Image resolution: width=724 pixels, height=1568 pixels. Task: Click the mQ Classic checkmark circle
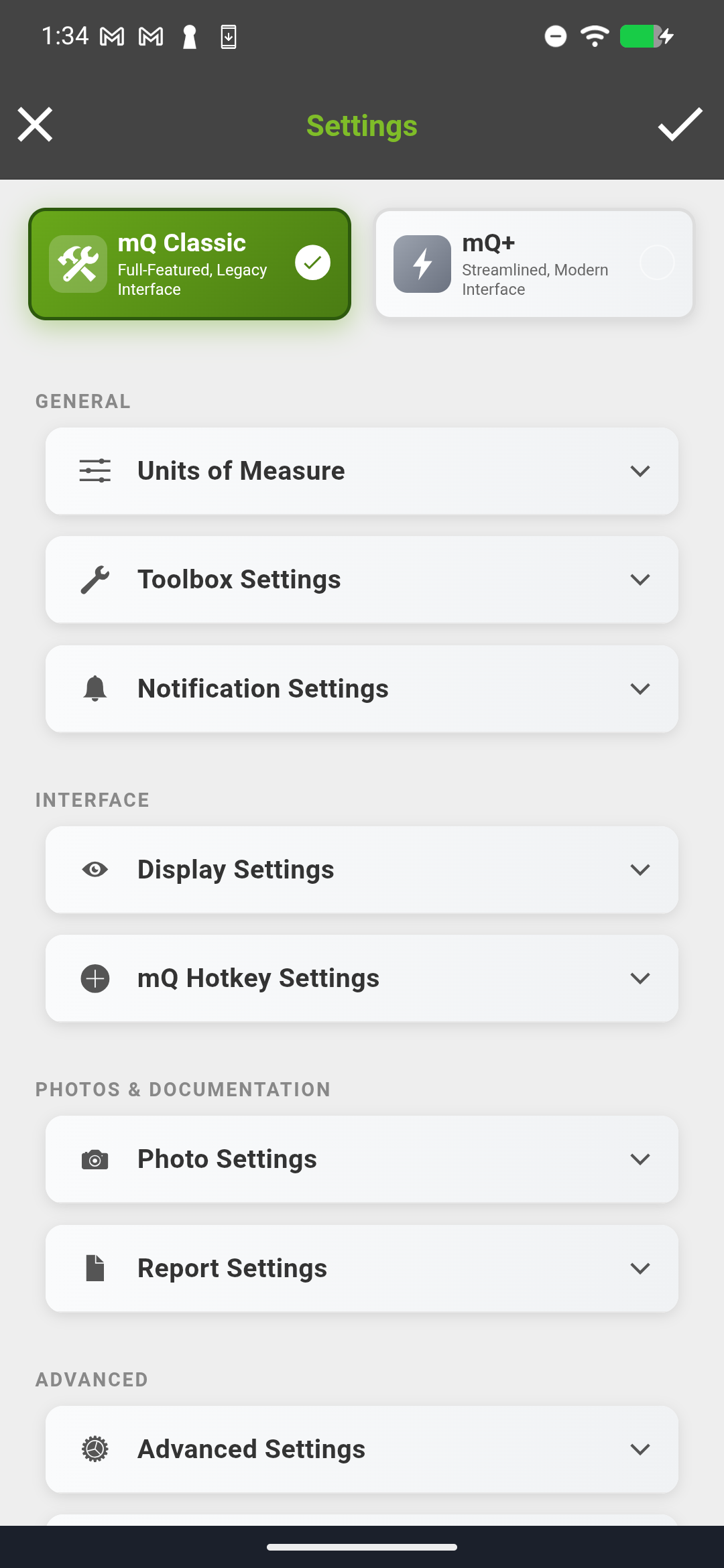311,263
